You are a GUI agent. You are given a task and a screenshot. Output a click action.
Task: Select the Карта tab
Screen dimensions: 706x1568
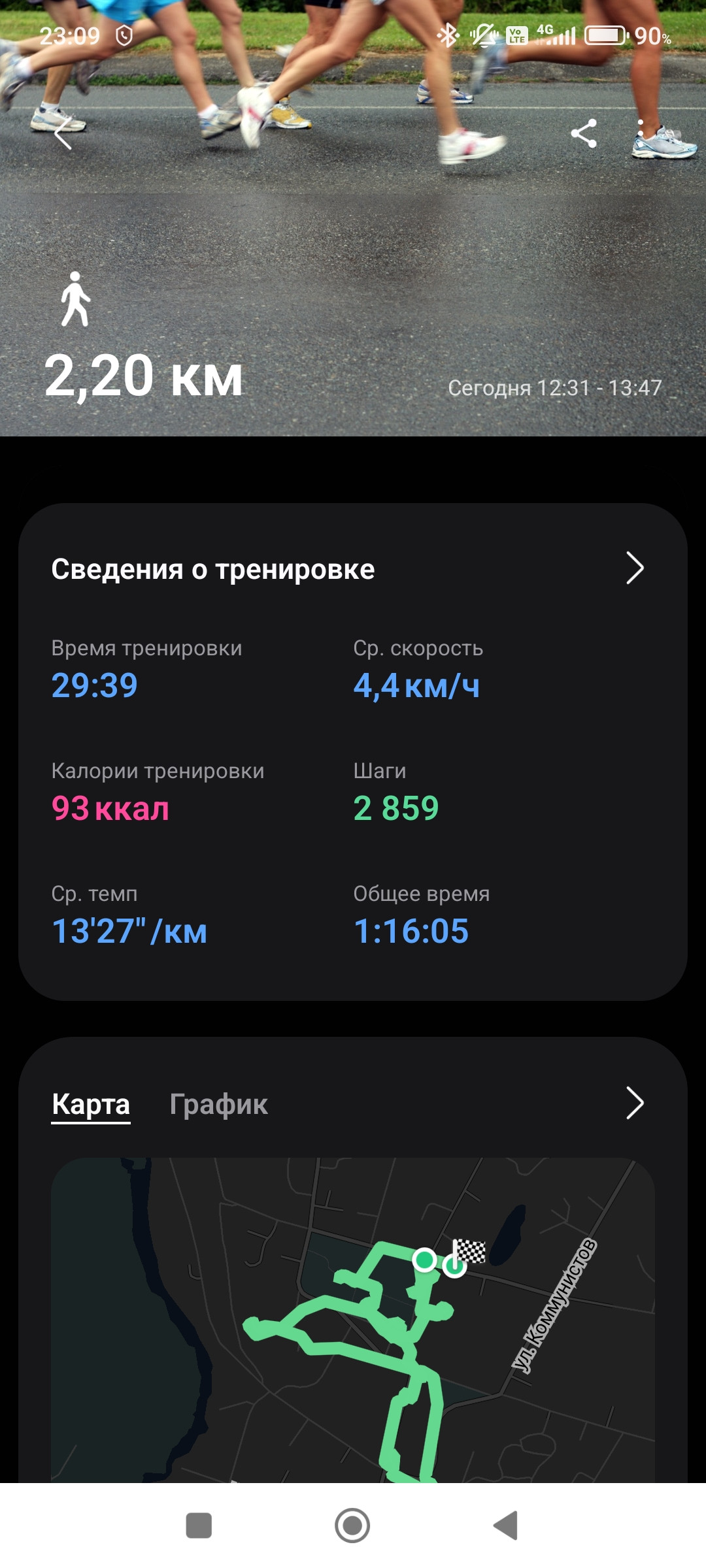pos(91,1104)
